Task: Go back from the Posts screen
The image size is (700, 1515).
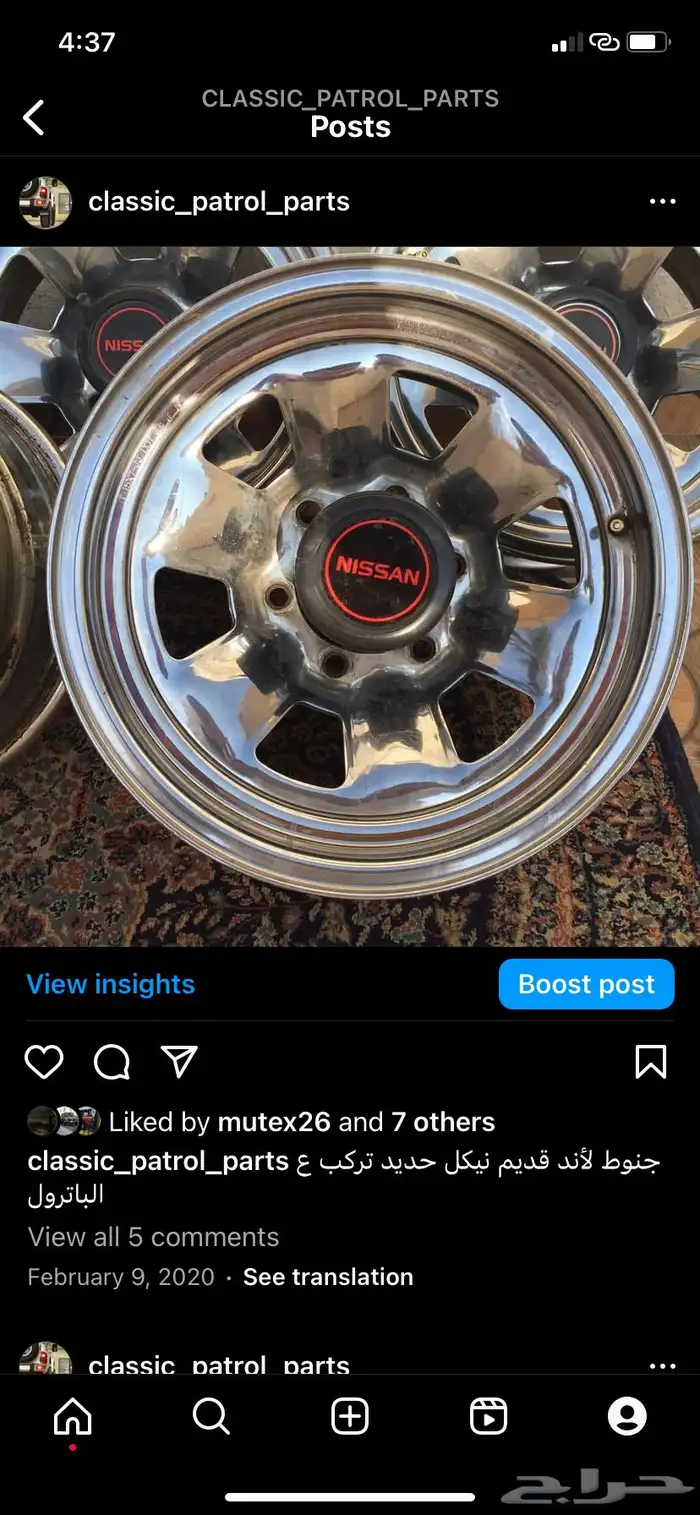Action: pyautogui.click(x=34, y=118)
